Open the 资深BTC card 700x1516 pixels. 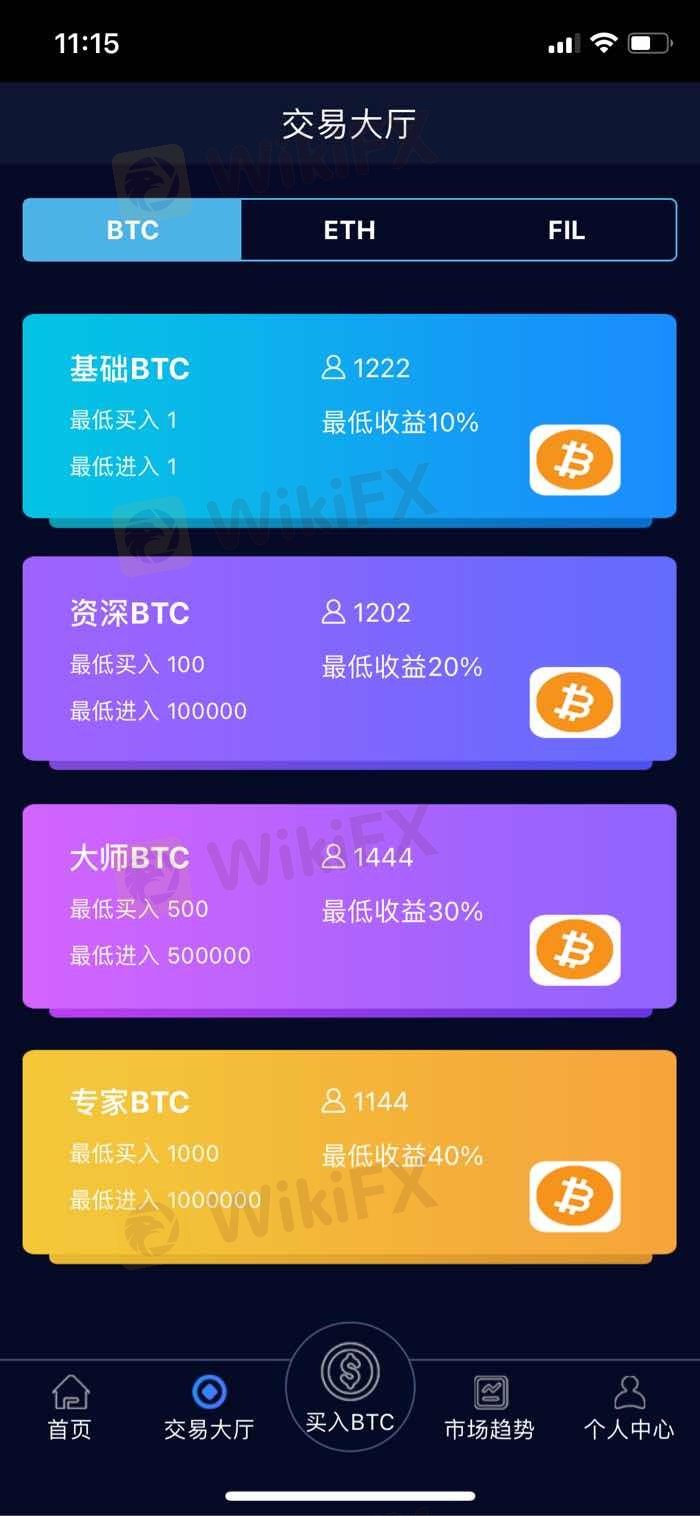[x=349, y=659]
